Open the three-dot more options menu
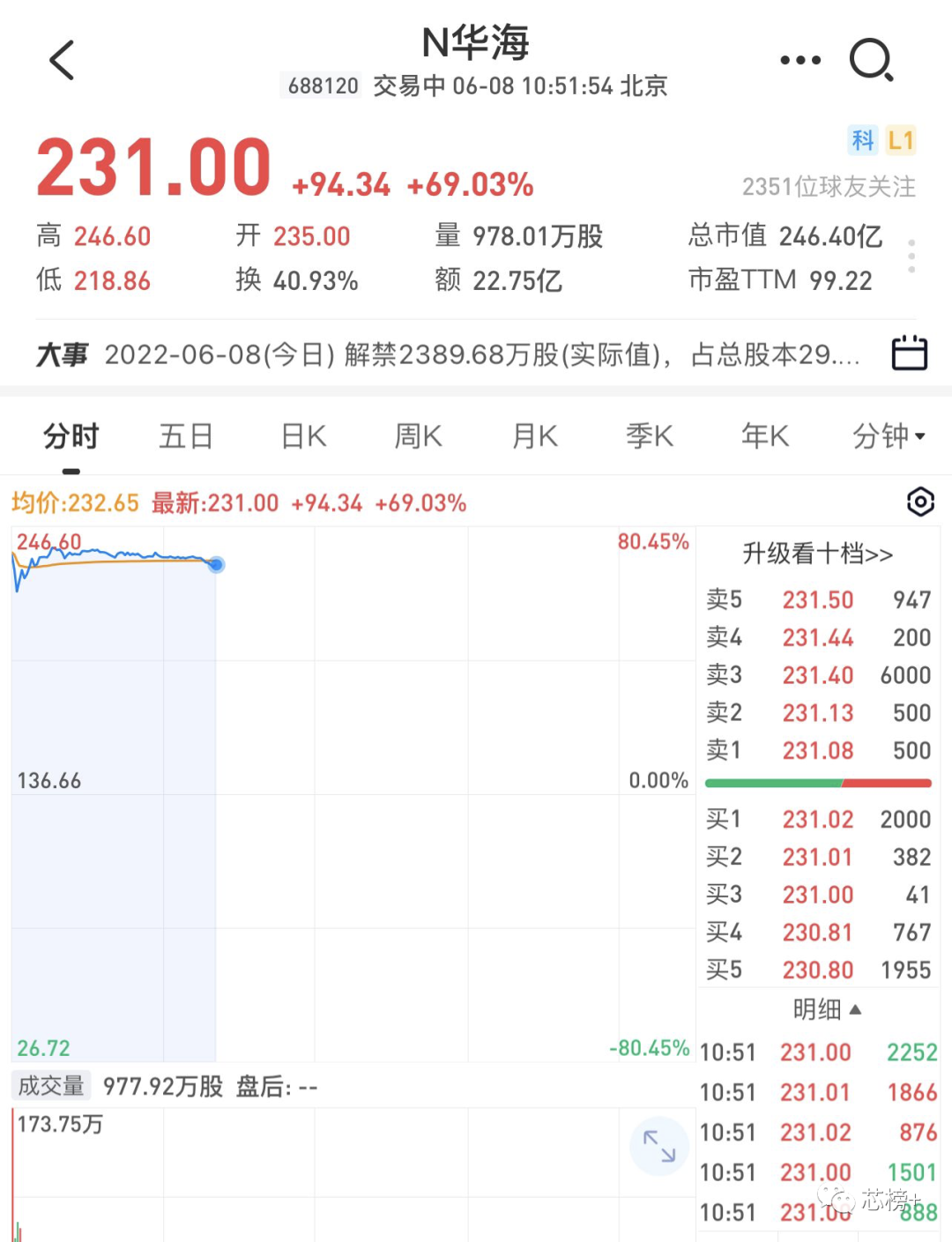The image size is (952, 1242). [800, 60]
